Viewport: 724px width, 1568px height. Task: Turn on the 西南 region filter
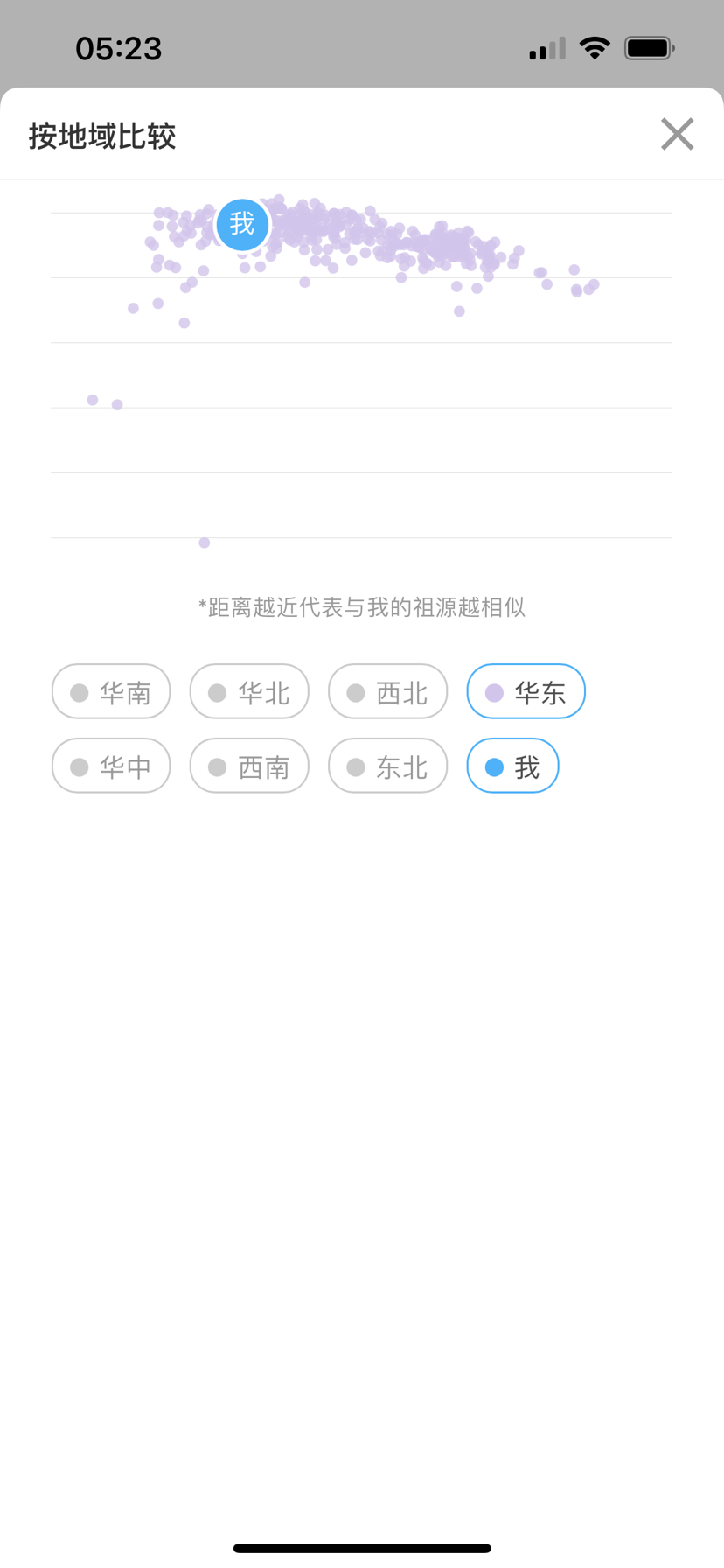[249, 766]
